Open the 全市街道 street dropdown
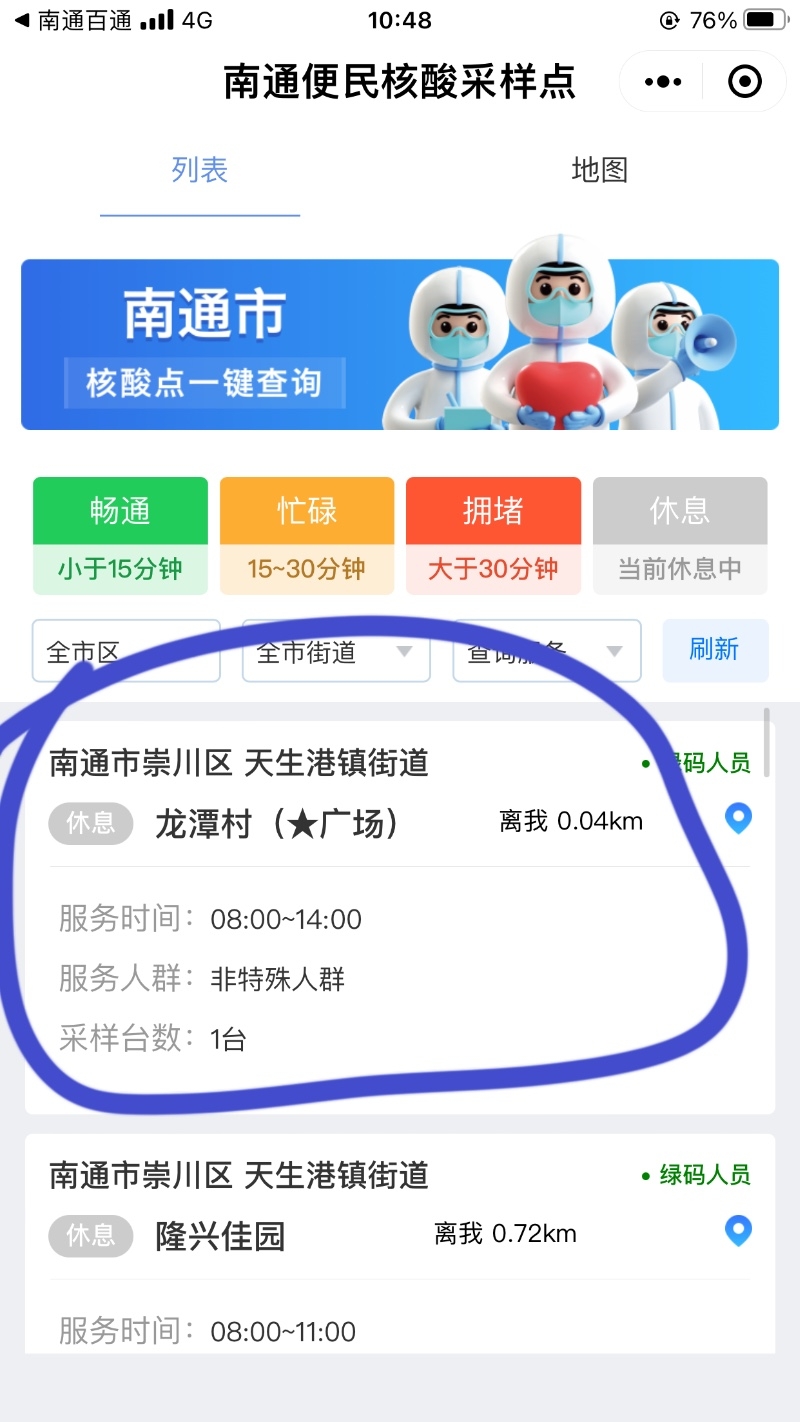This screenshot has width=800, height=1422. [x=336, y=652]
